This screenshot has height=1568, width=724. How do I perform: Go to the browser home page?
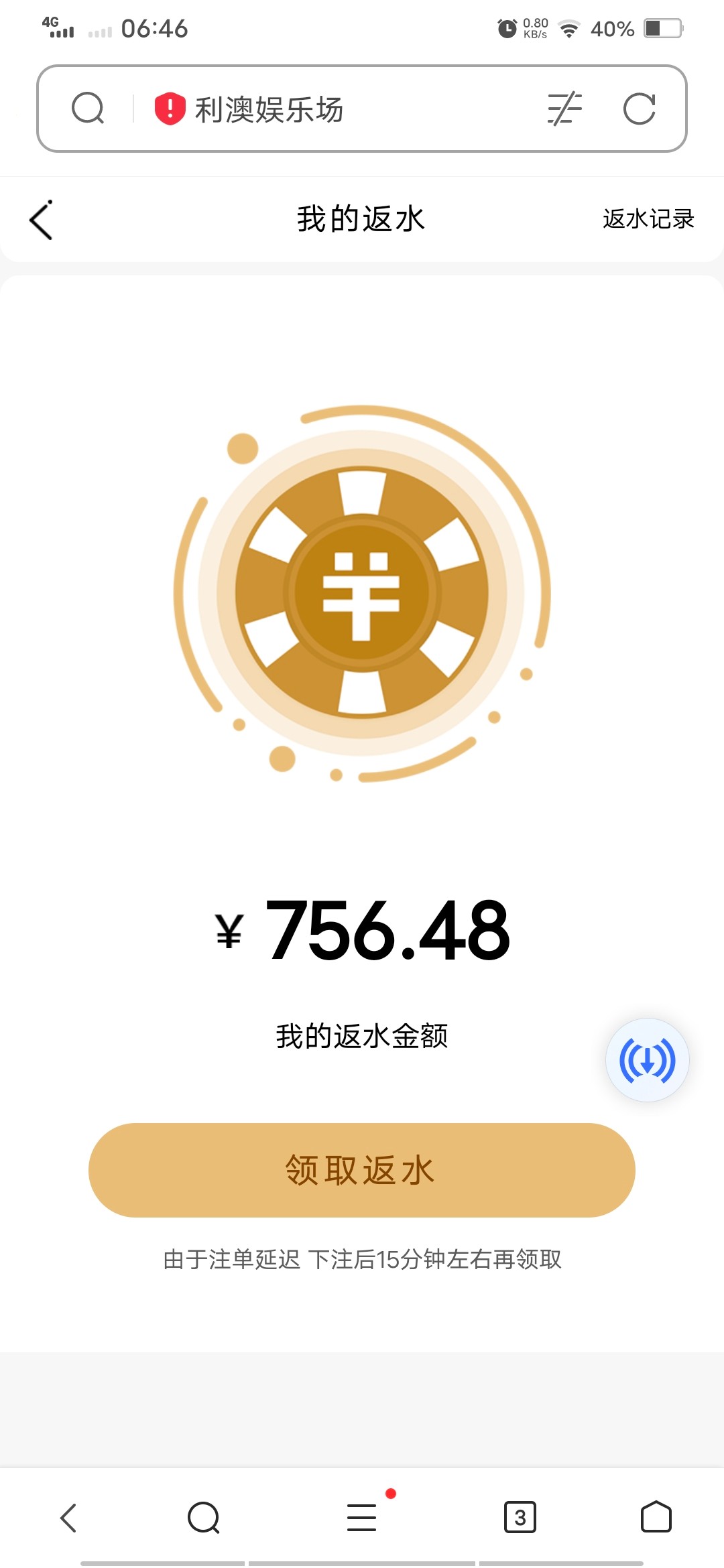tap(656, 1517)
